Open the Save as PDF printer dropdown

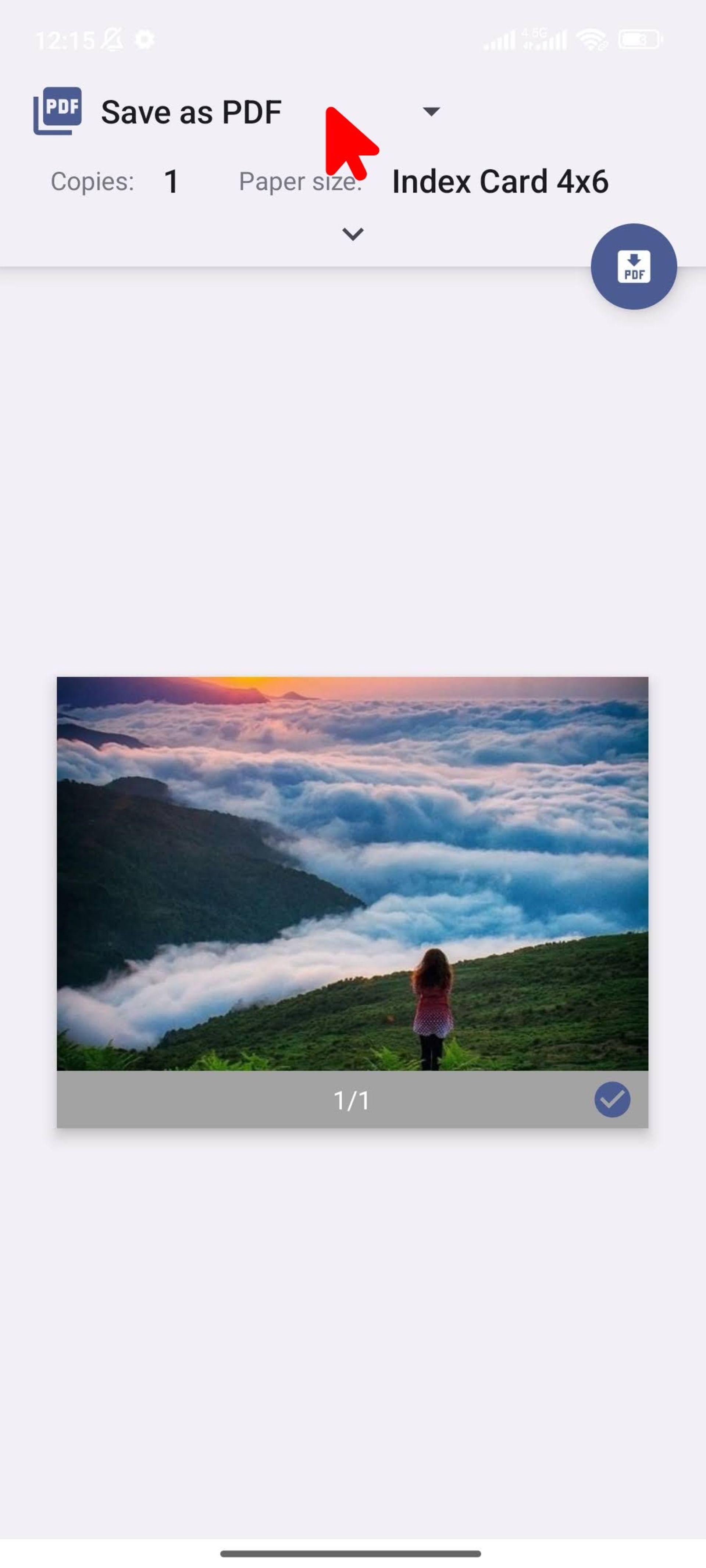pyautogui.click(x=431, y=111)
